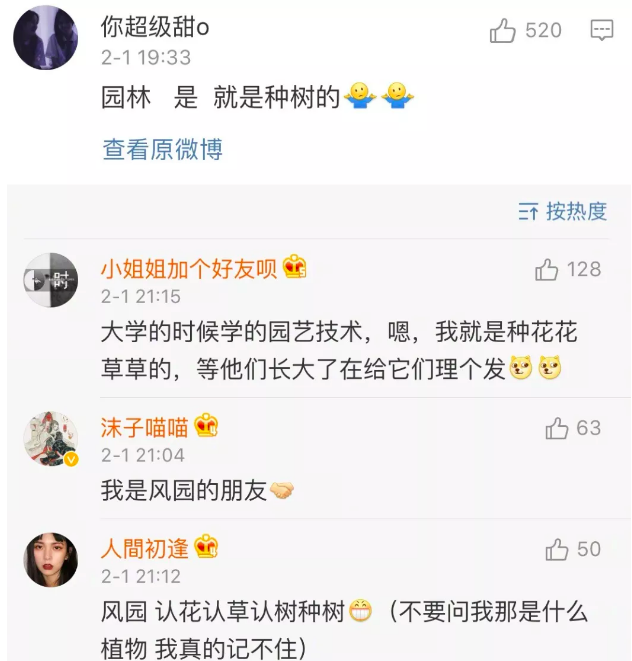Visit 人間初逢's profile via username
Image resolution: width=632 pixels, height=661 pixels.
[x=144, y=548]
